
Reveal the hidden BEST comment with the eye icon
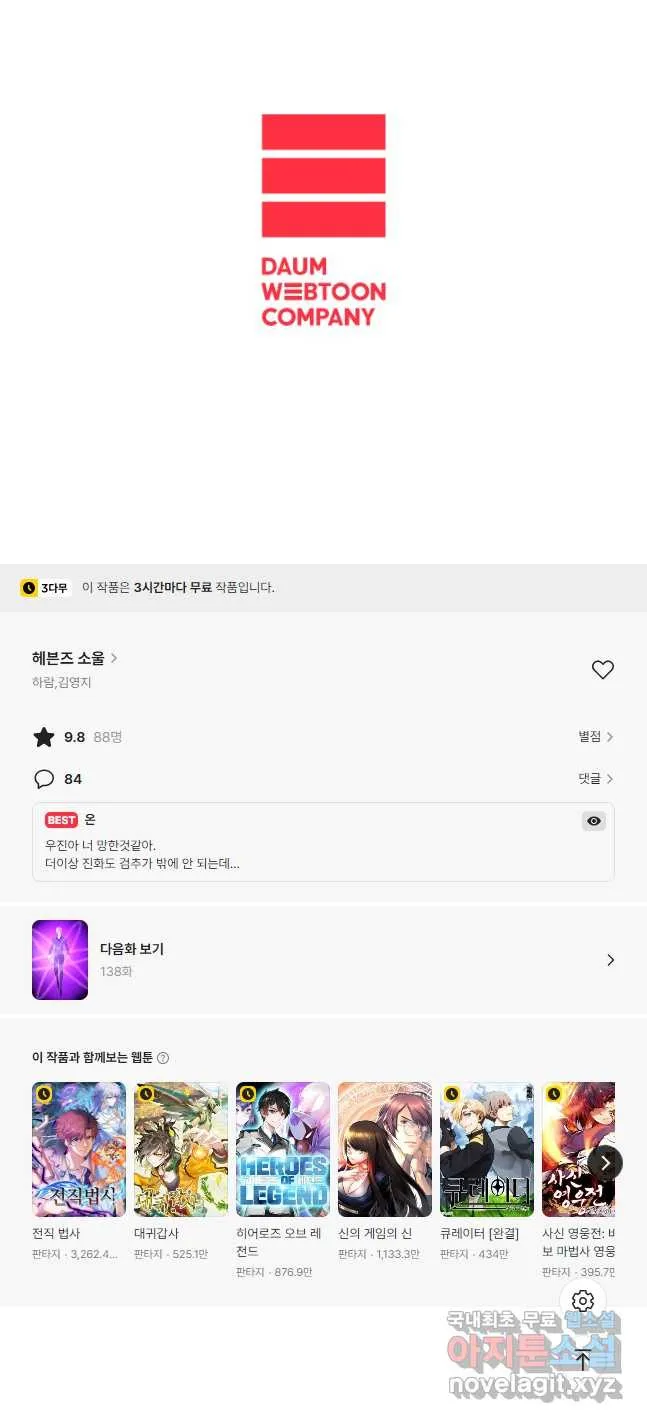[594, 821]
